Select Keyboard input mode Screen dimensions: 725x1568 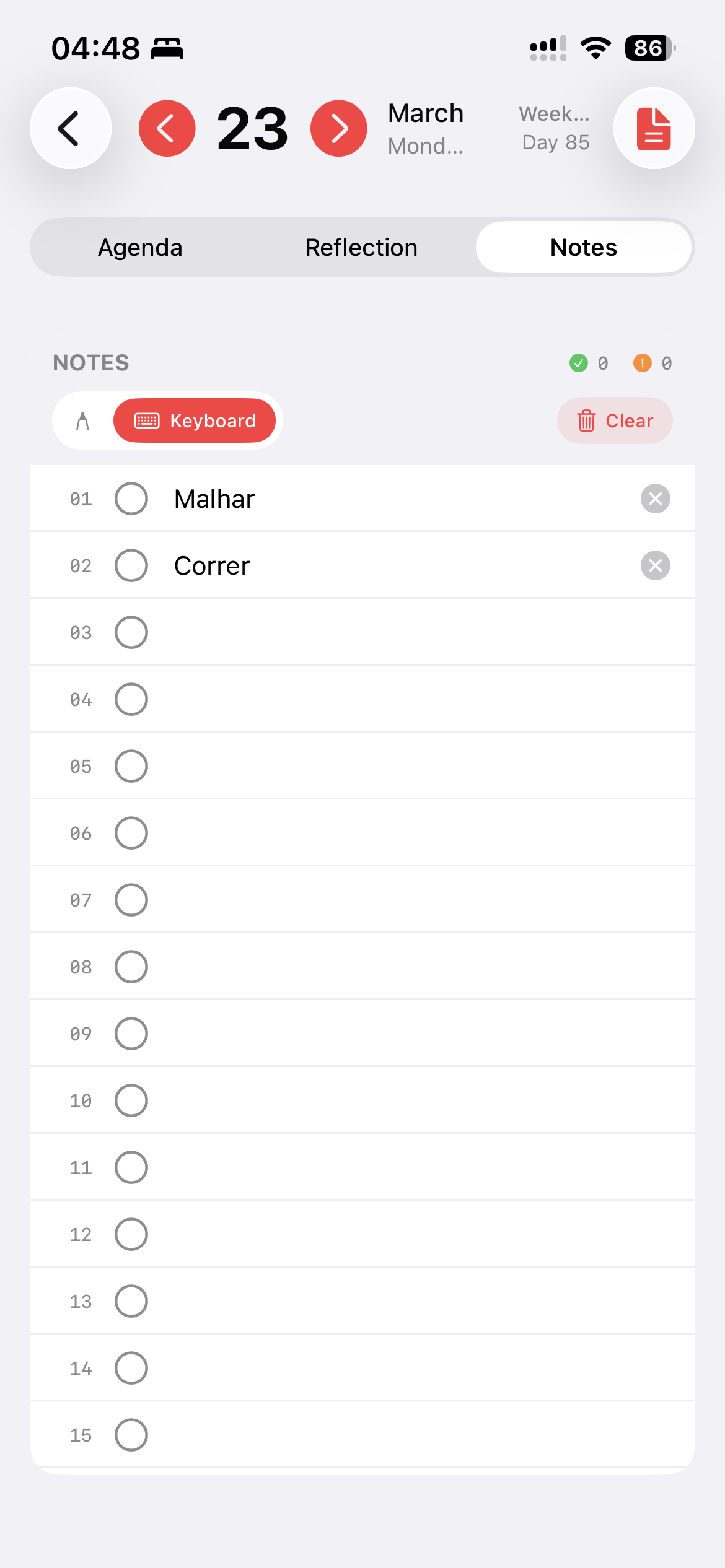coord(195,421)
